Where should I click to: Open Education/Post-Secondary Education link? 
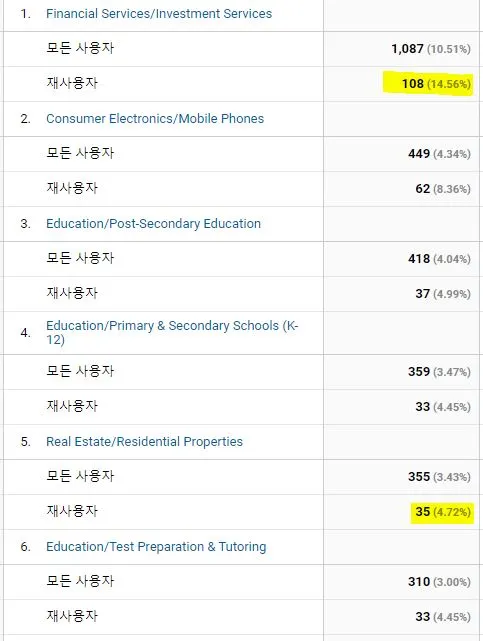click(153, 224)
